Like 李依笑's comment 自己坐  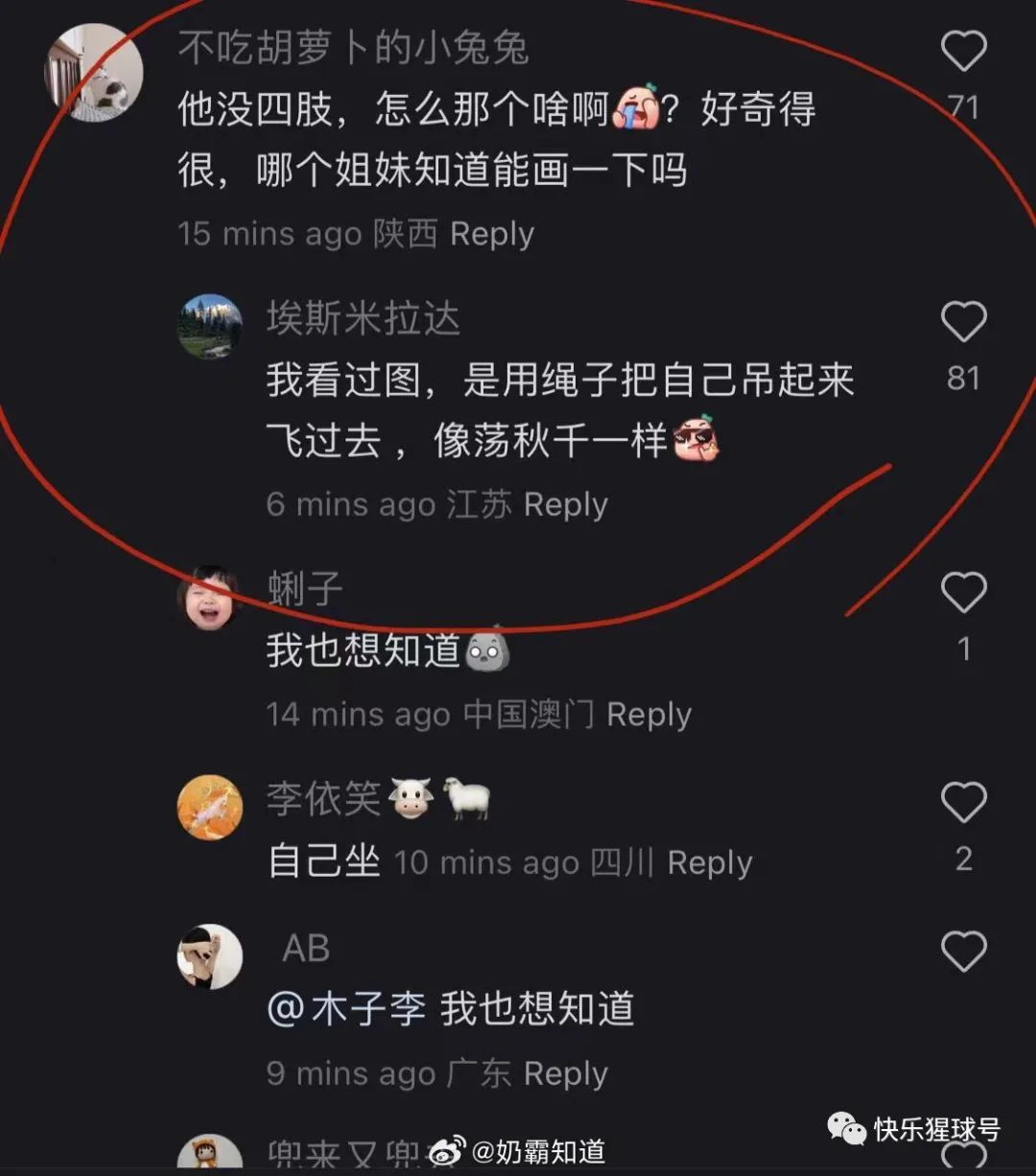[963, 802]
